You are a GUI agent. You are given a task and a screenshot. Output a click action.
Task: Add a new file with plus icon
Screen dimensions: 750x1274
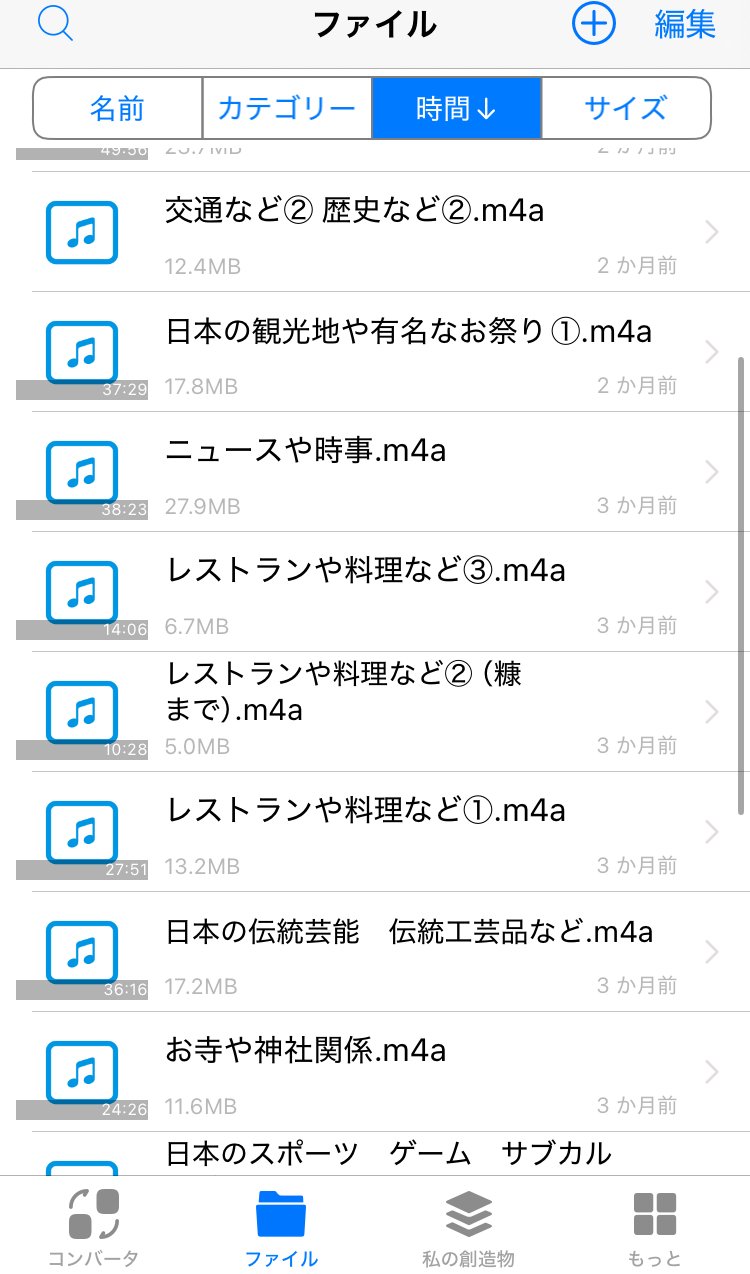tap(593, 22)
